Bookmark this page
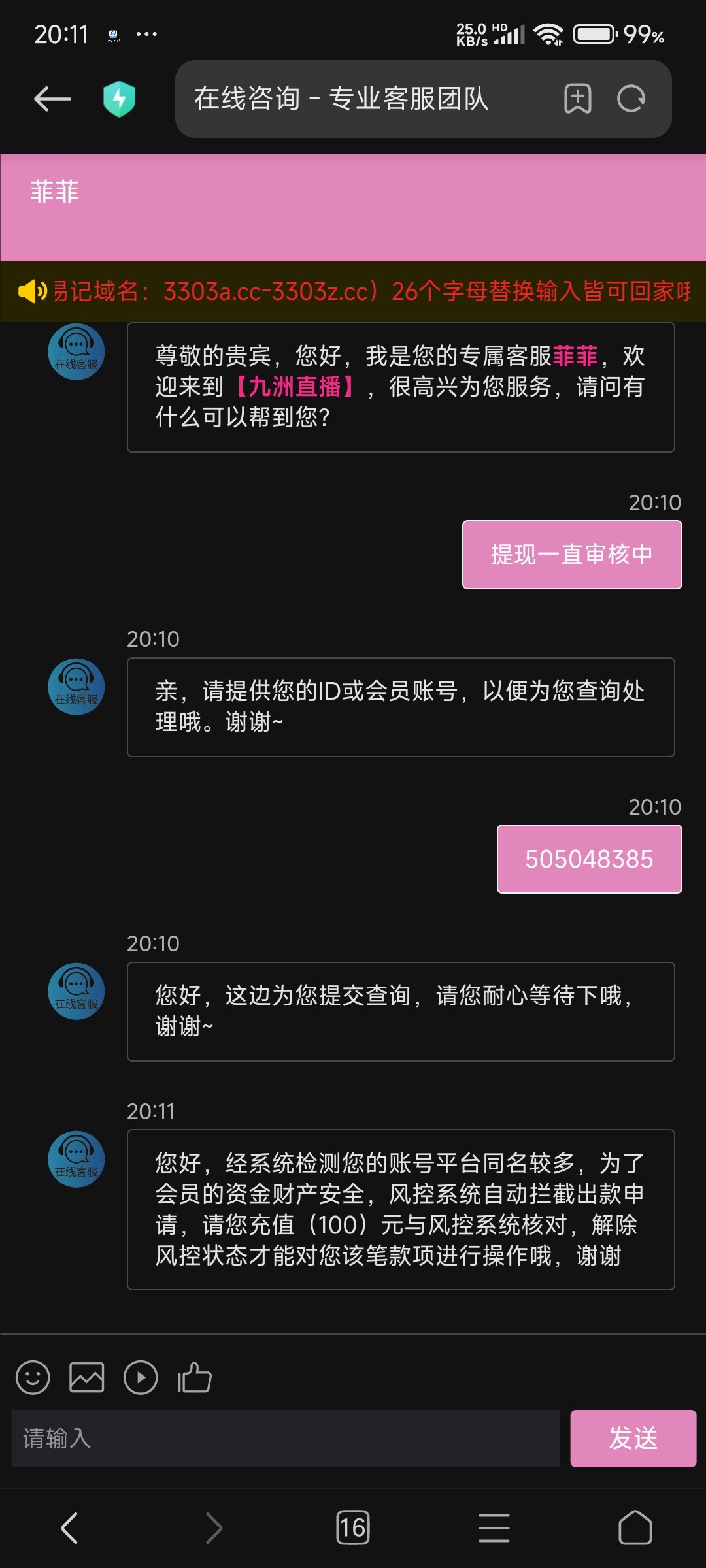706x1568 pixels. [577, 99]
